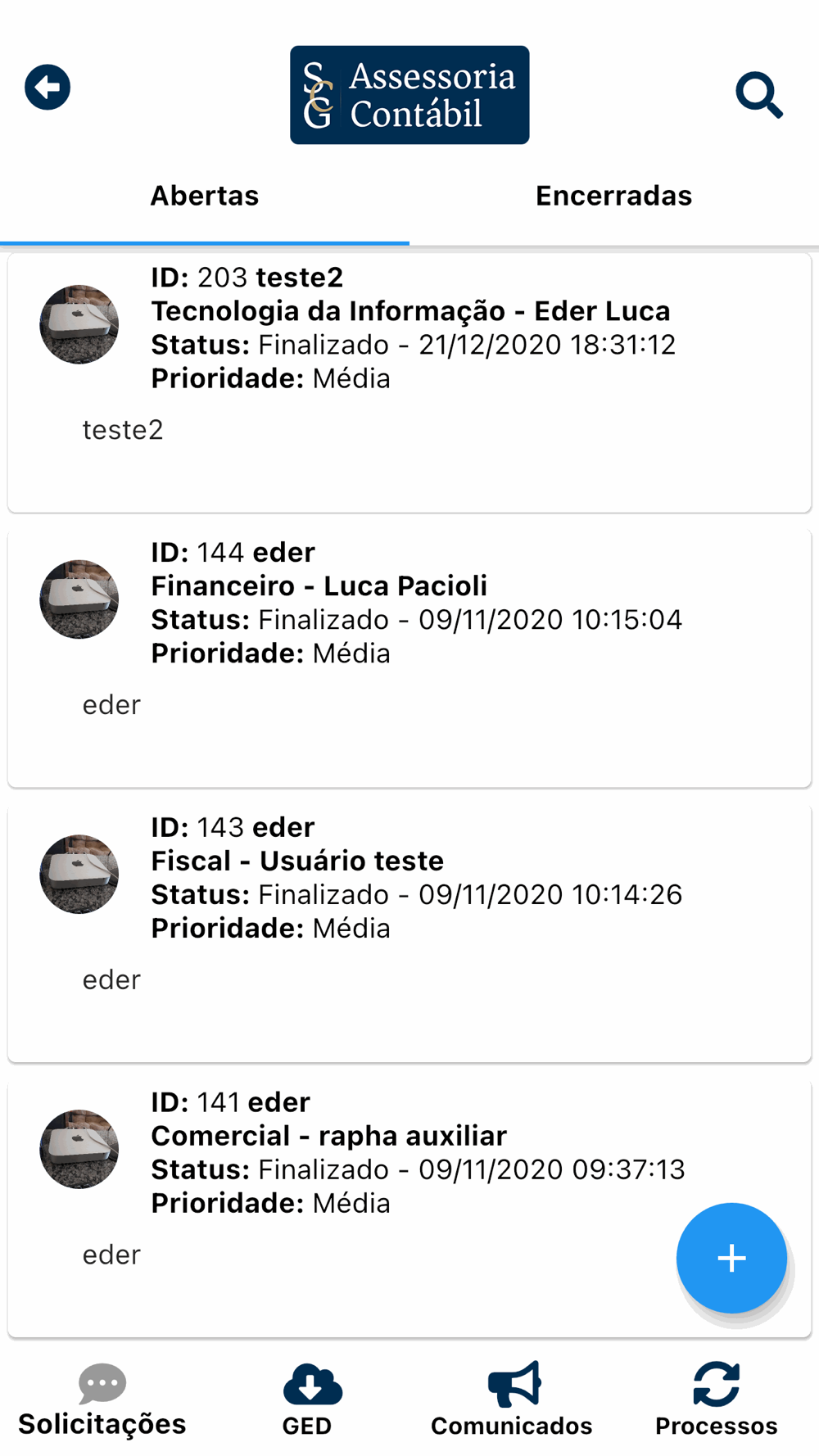Image resolution: width=819 pixels, height=1456 pixels.
Task: Open the GED documents section
Action: click(308, 1400)
